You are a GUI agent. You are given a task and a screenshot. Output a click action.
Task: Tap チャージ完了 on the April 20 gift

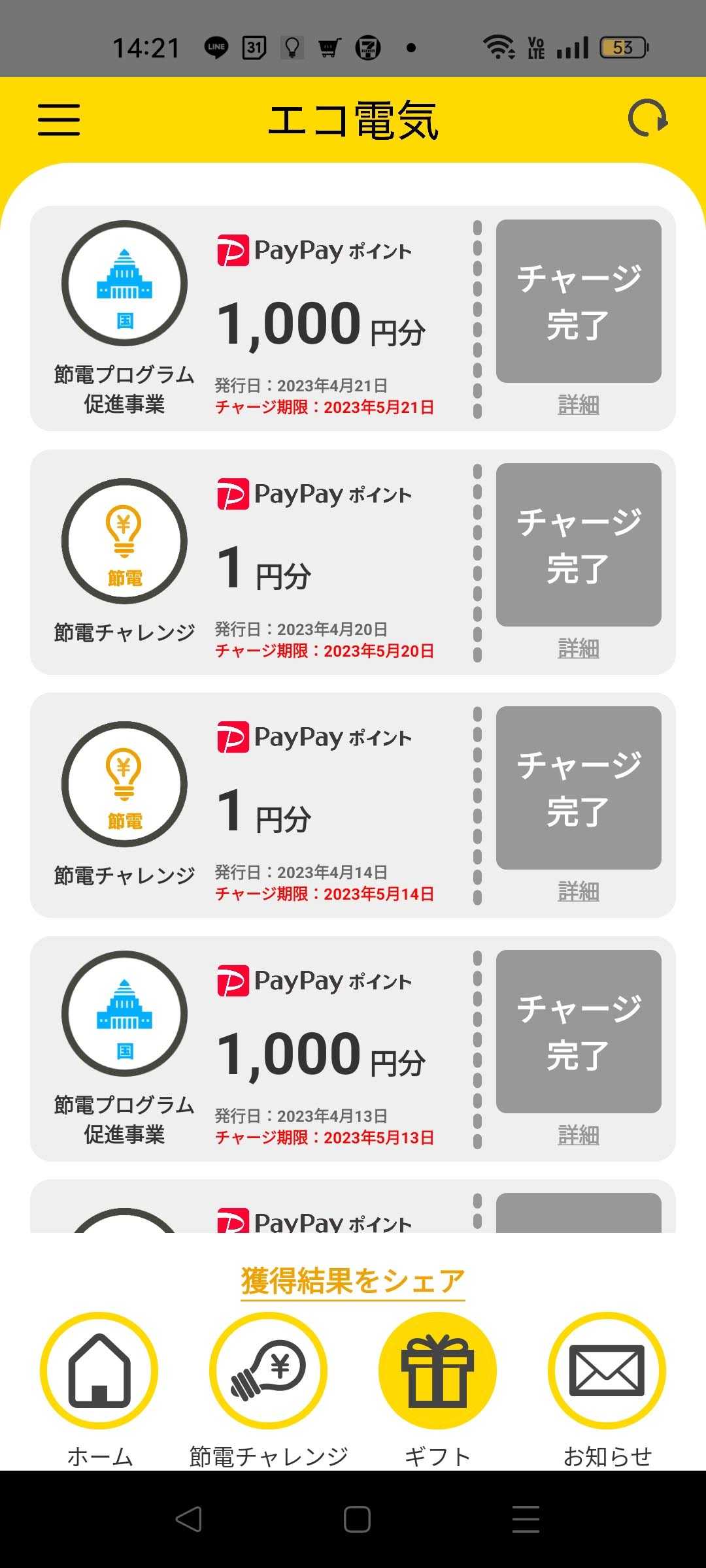click(x=579, y=545)
